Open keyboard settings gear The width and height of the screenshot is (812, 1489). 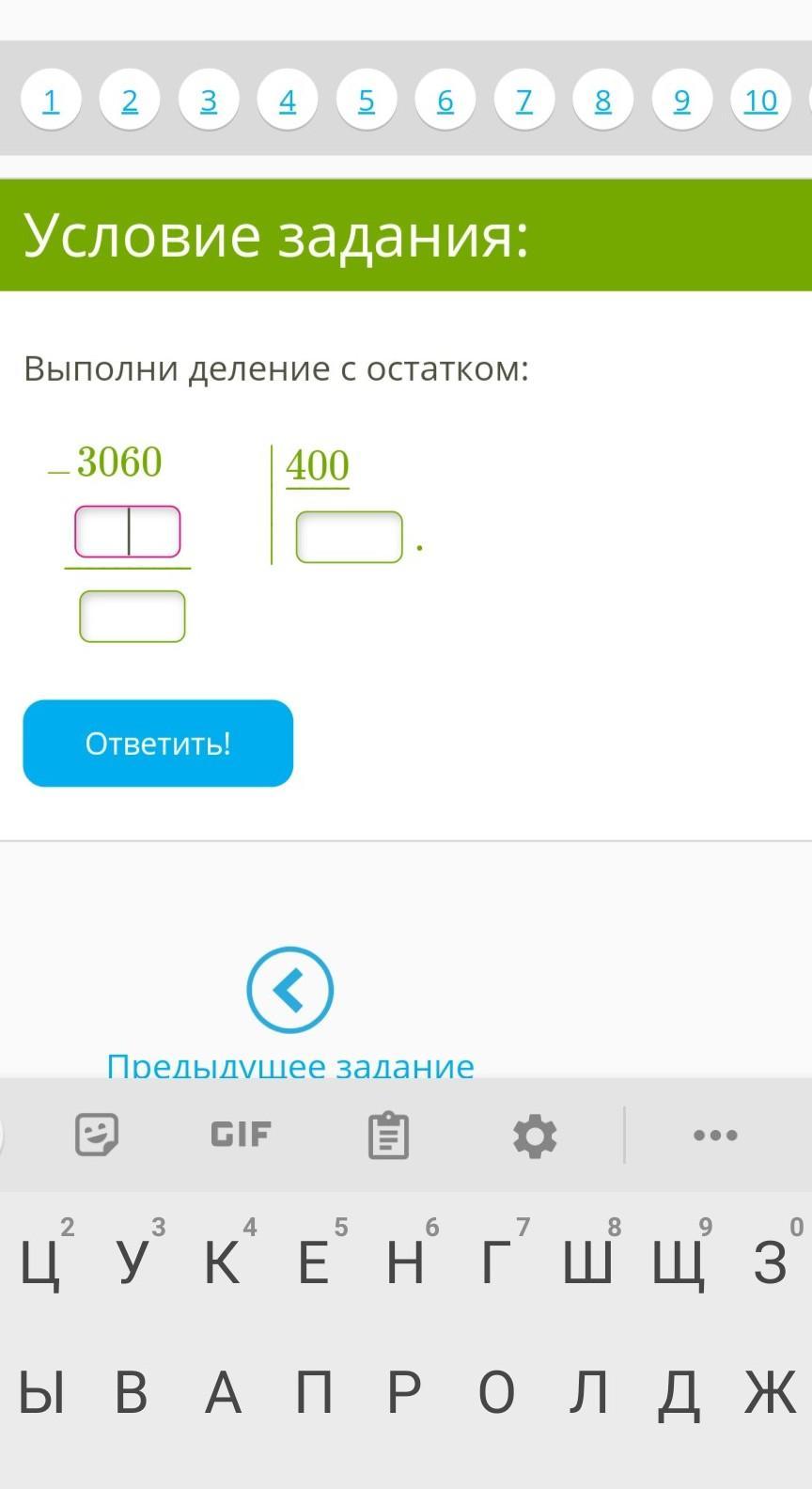click(x=535, y=1135)
